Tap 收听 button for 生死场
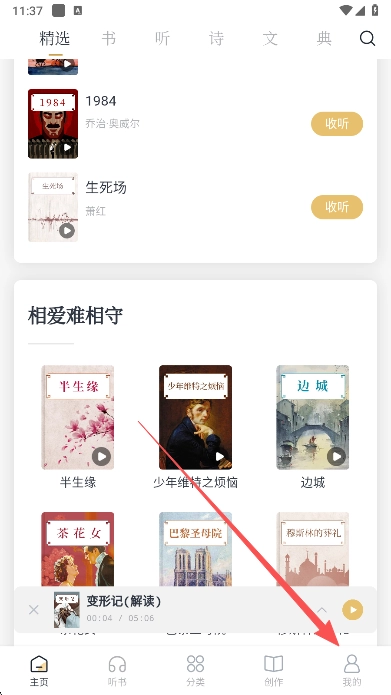 (x=337, y=207)
